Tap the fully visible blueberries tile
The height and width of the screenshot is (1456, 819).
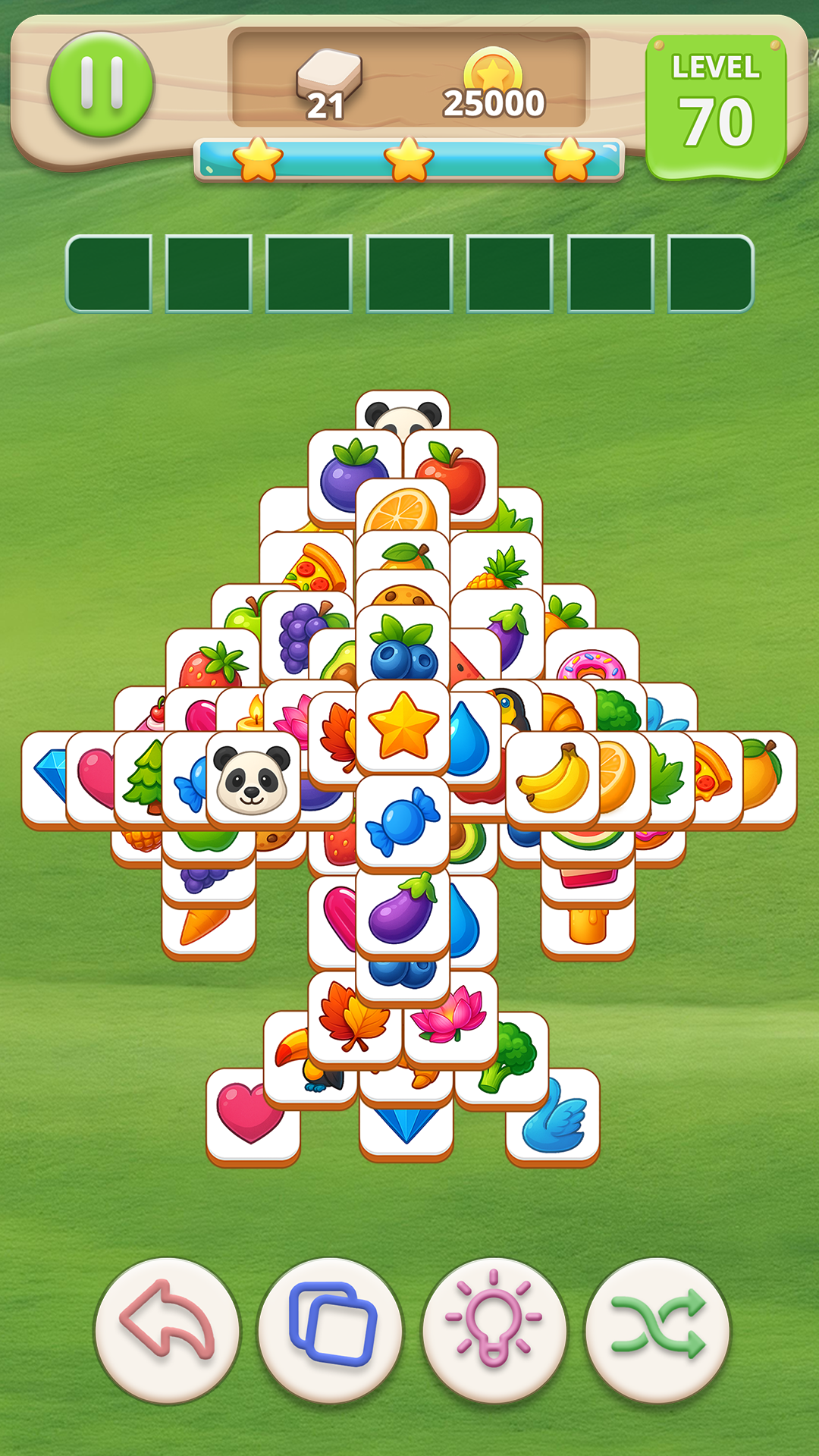403,648
